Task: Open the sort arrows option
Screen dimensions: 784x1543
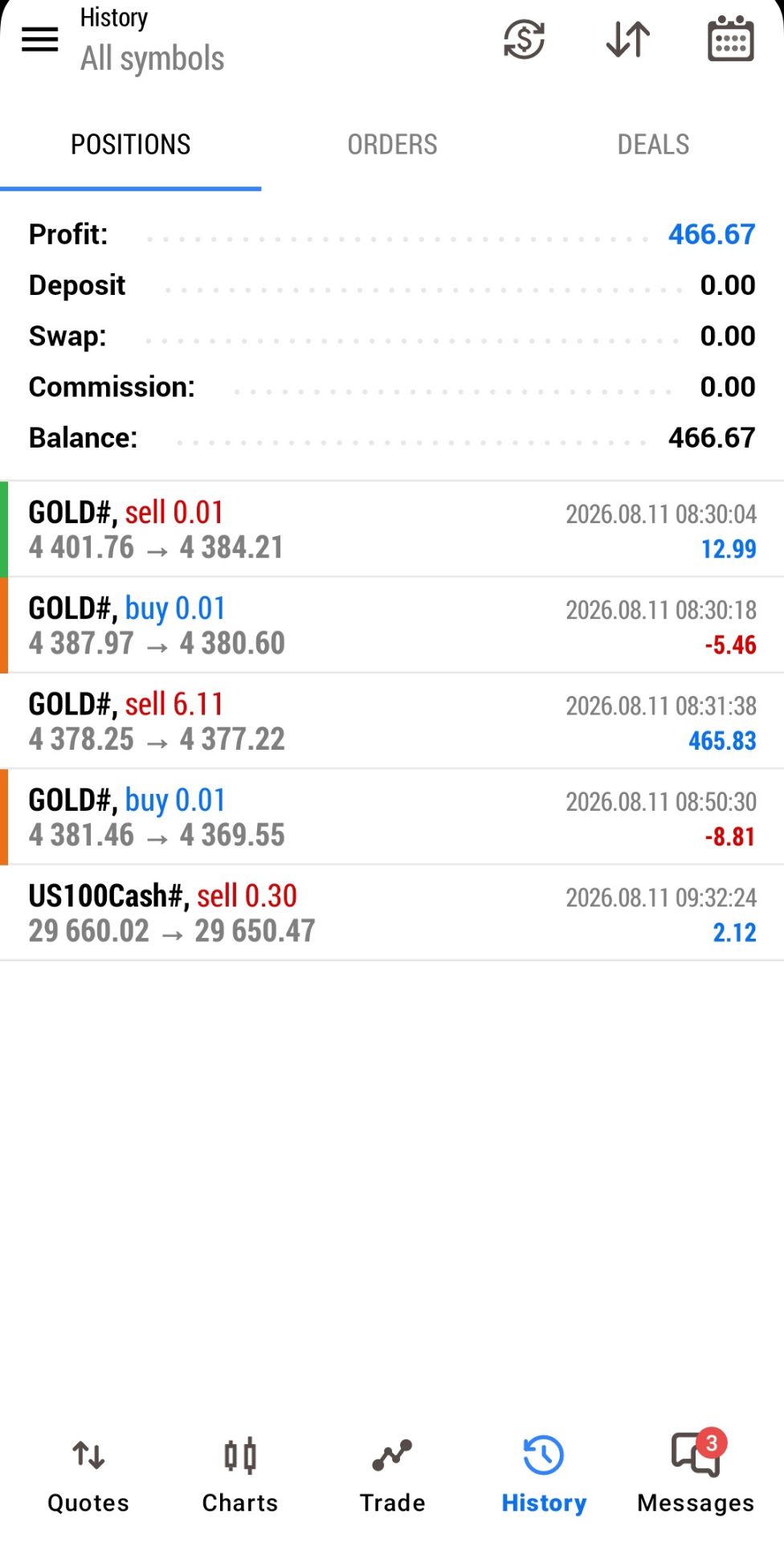Action: [628, 39]
